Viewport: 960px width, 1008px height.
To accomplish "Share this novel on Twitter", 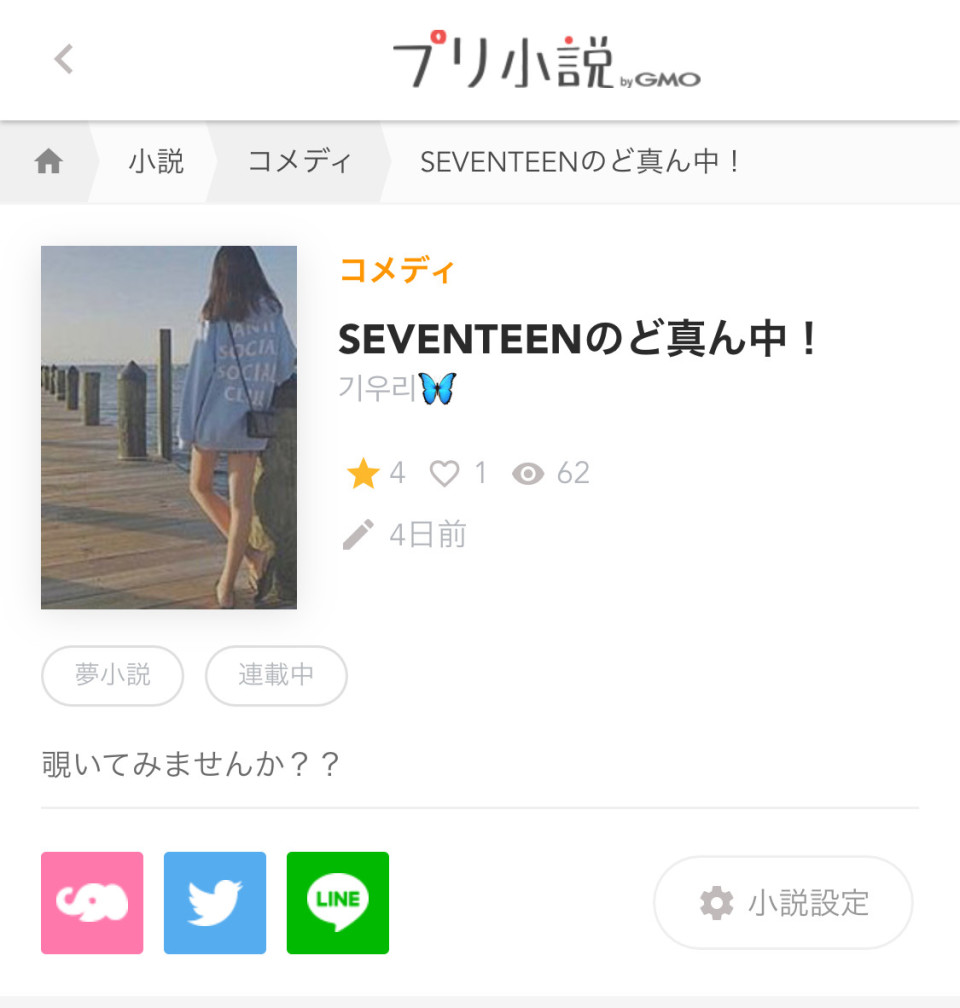I will coord(215,903).
